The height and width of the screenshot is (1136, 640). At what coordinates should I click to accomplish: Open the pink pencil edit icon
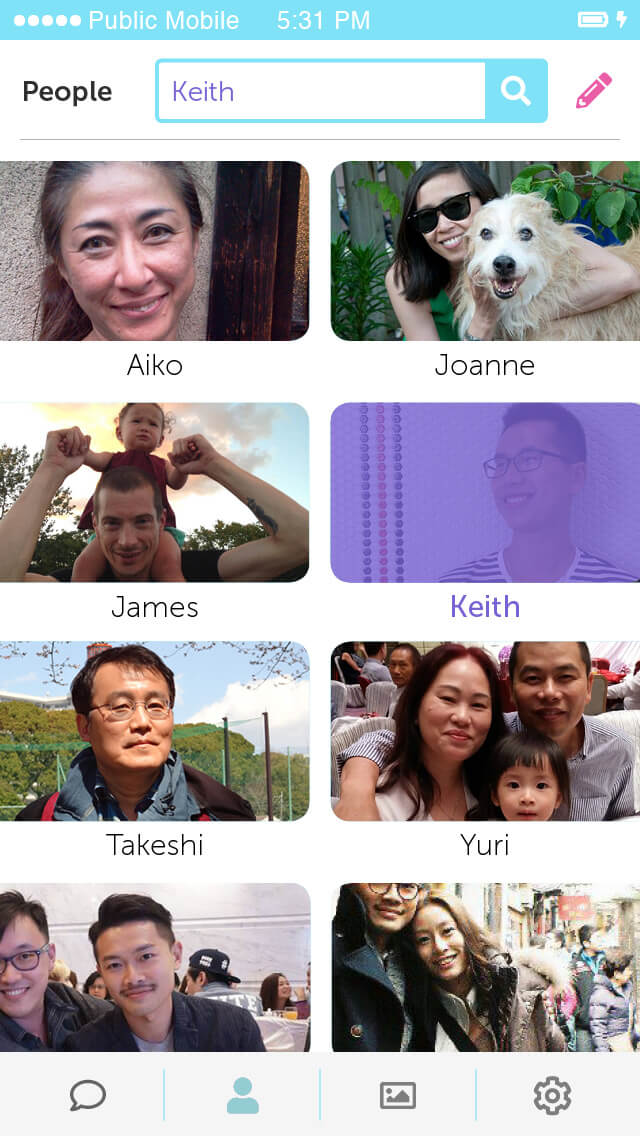pos(593,91)
